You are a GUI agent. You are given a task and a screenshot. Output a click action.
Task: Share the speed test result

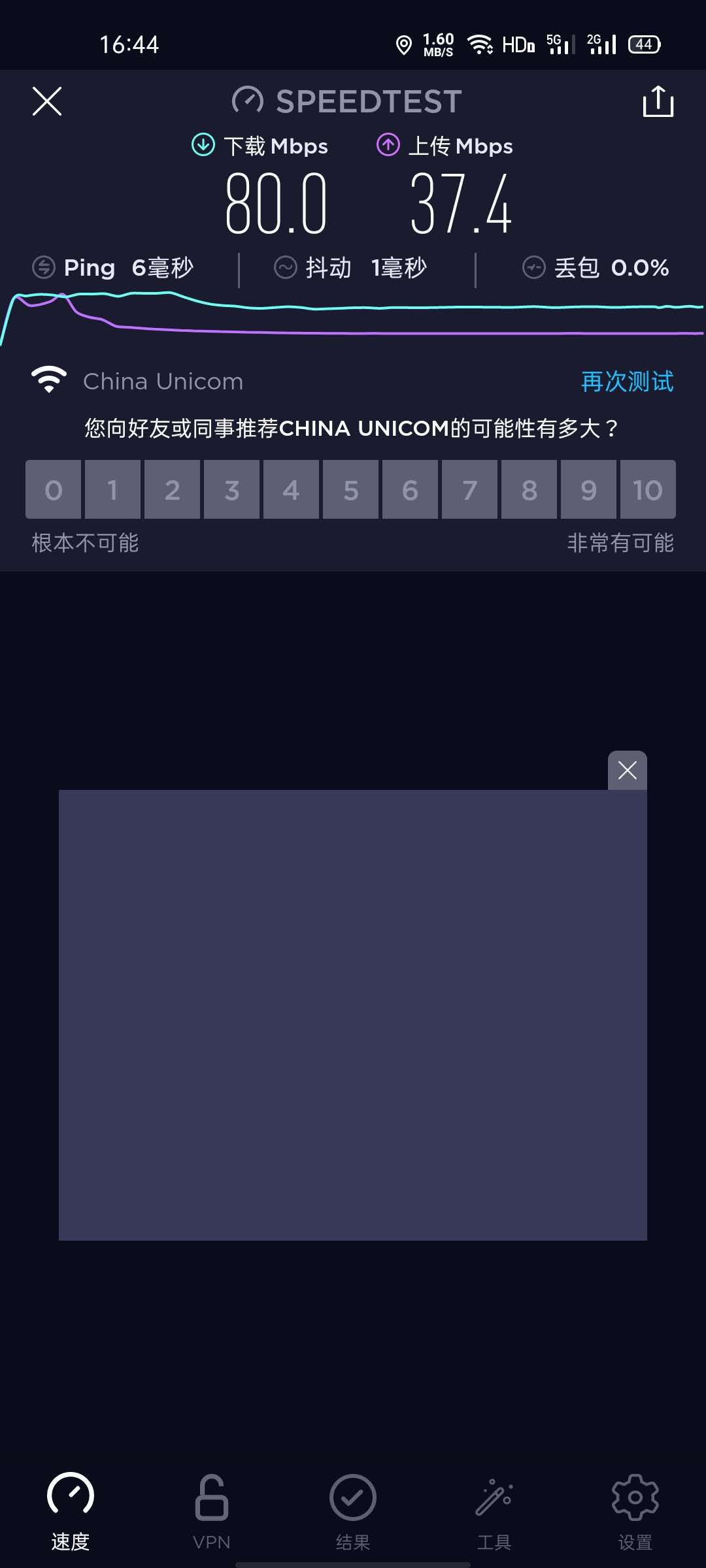658,101
